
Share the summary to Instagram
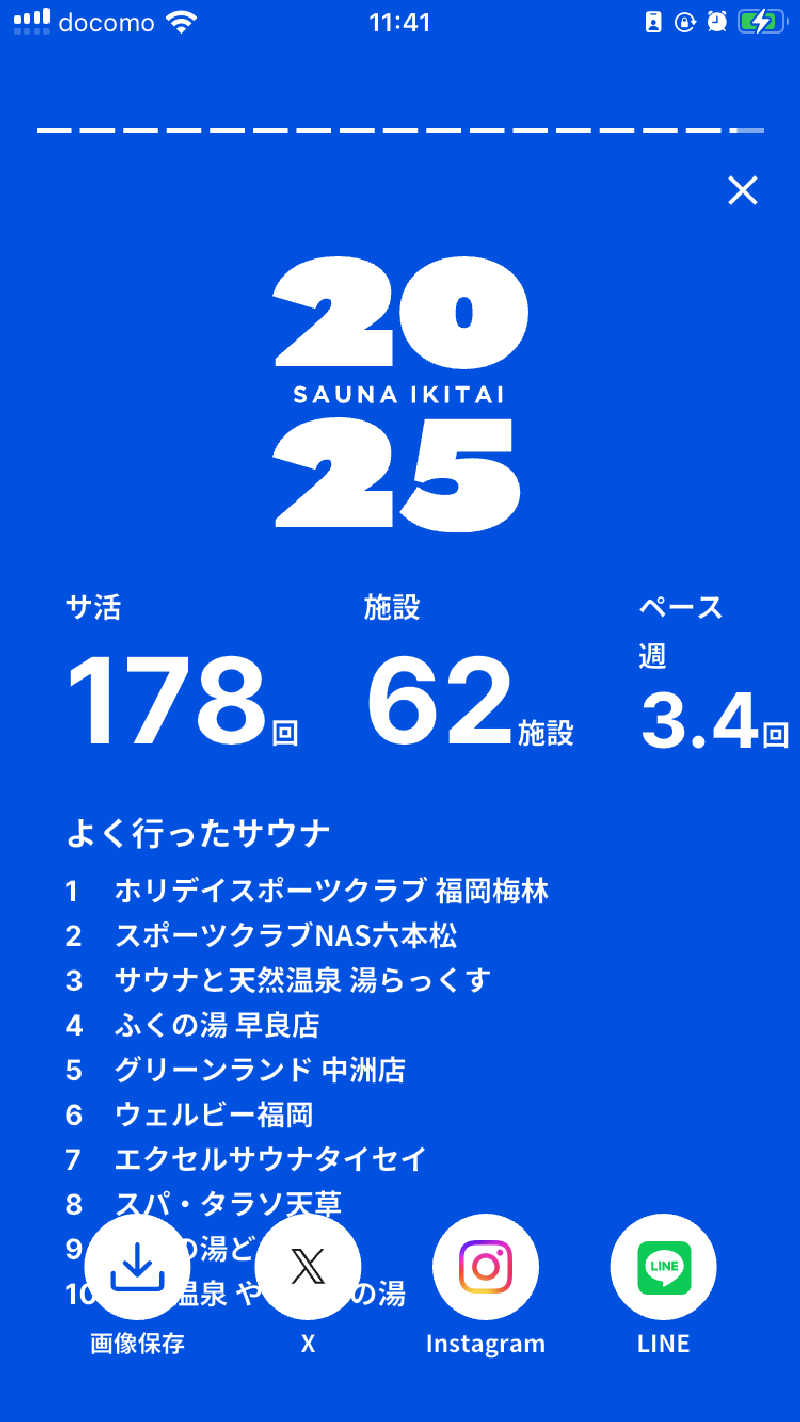point(485,1268)
